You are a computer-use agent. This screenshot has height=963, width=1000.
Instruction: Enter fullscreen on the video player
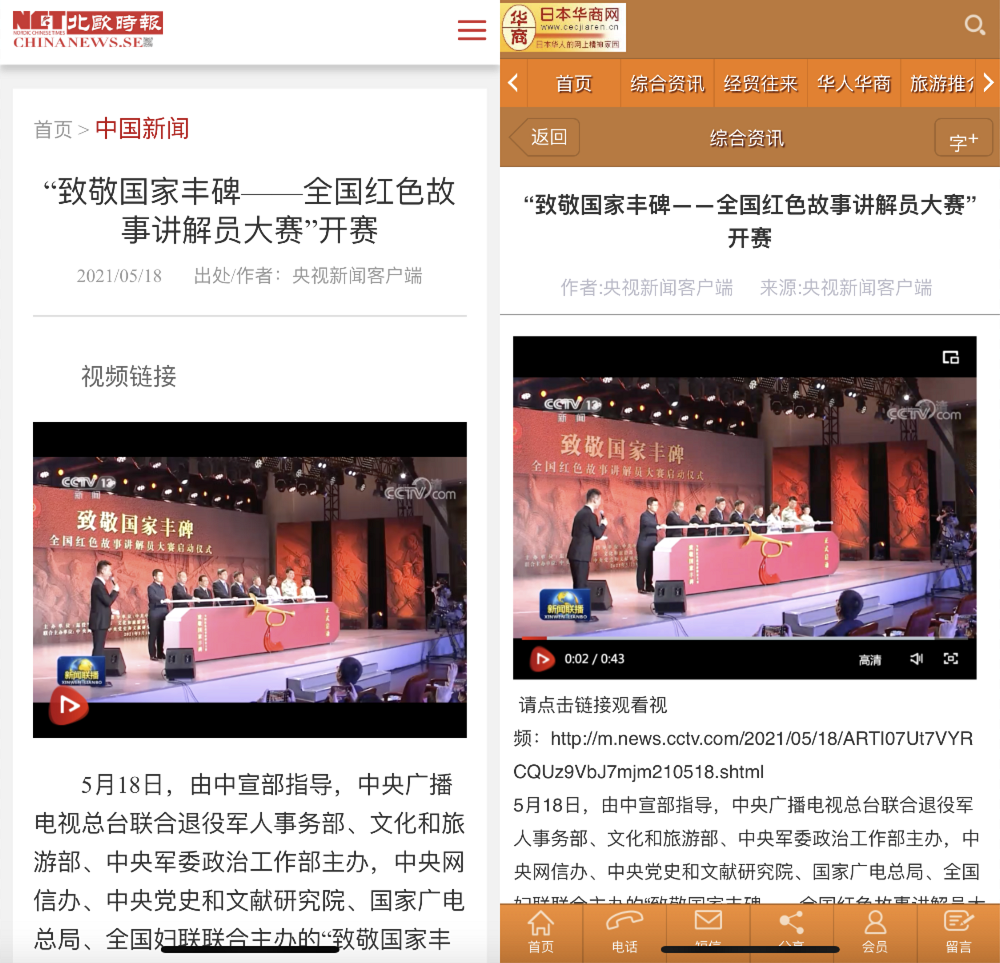(951, 658)
